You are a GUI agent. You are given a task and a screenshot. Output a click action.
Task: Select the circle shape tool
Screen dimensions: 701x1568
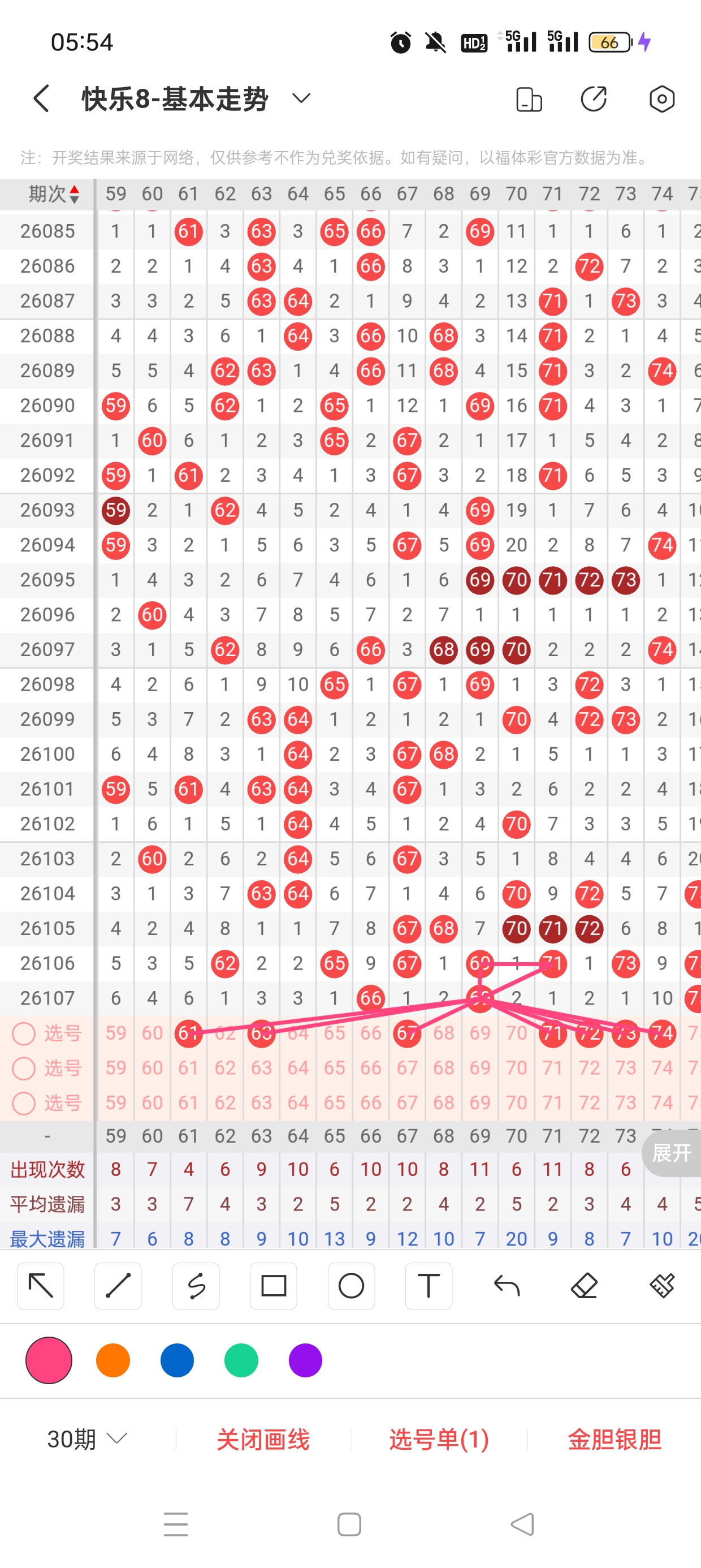(351, 1286)
